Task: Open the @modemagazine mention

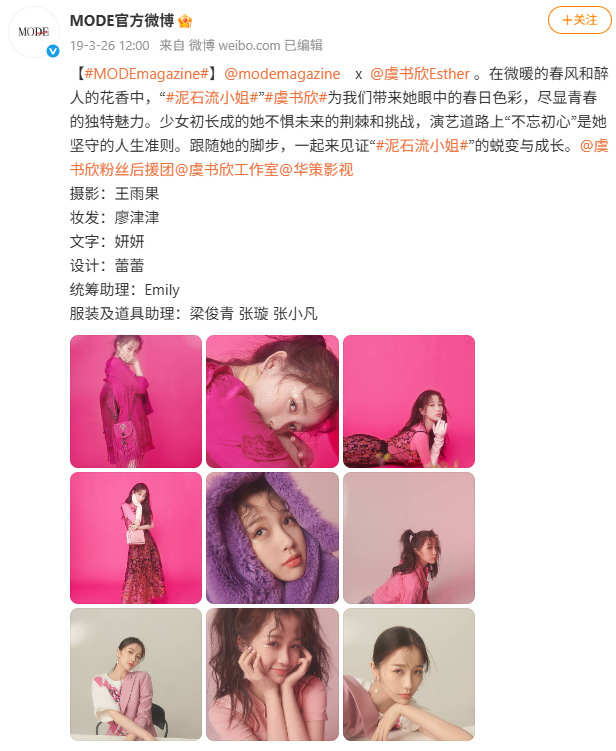Action: 282,74
